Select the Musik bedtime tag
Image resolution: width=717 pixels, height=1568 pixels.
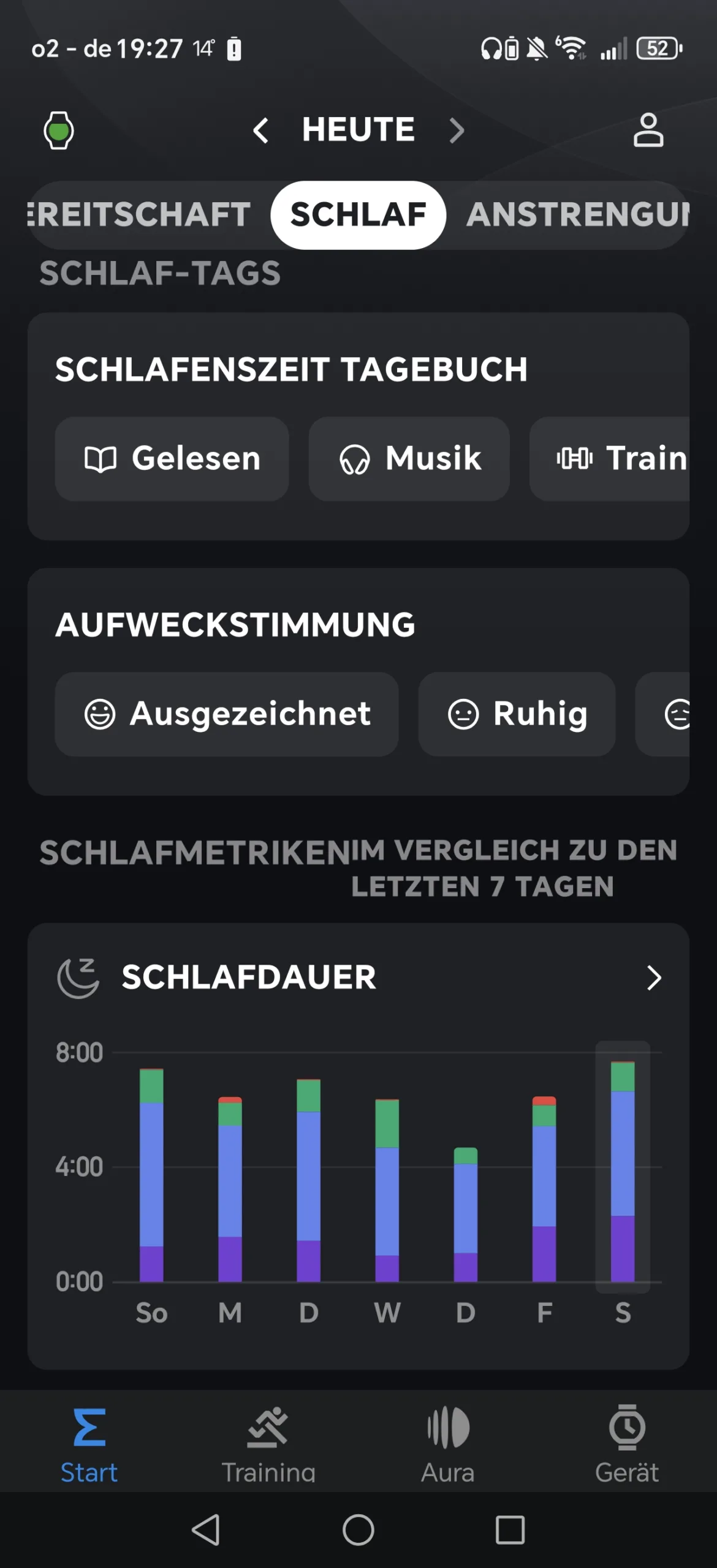coord(409,459)
